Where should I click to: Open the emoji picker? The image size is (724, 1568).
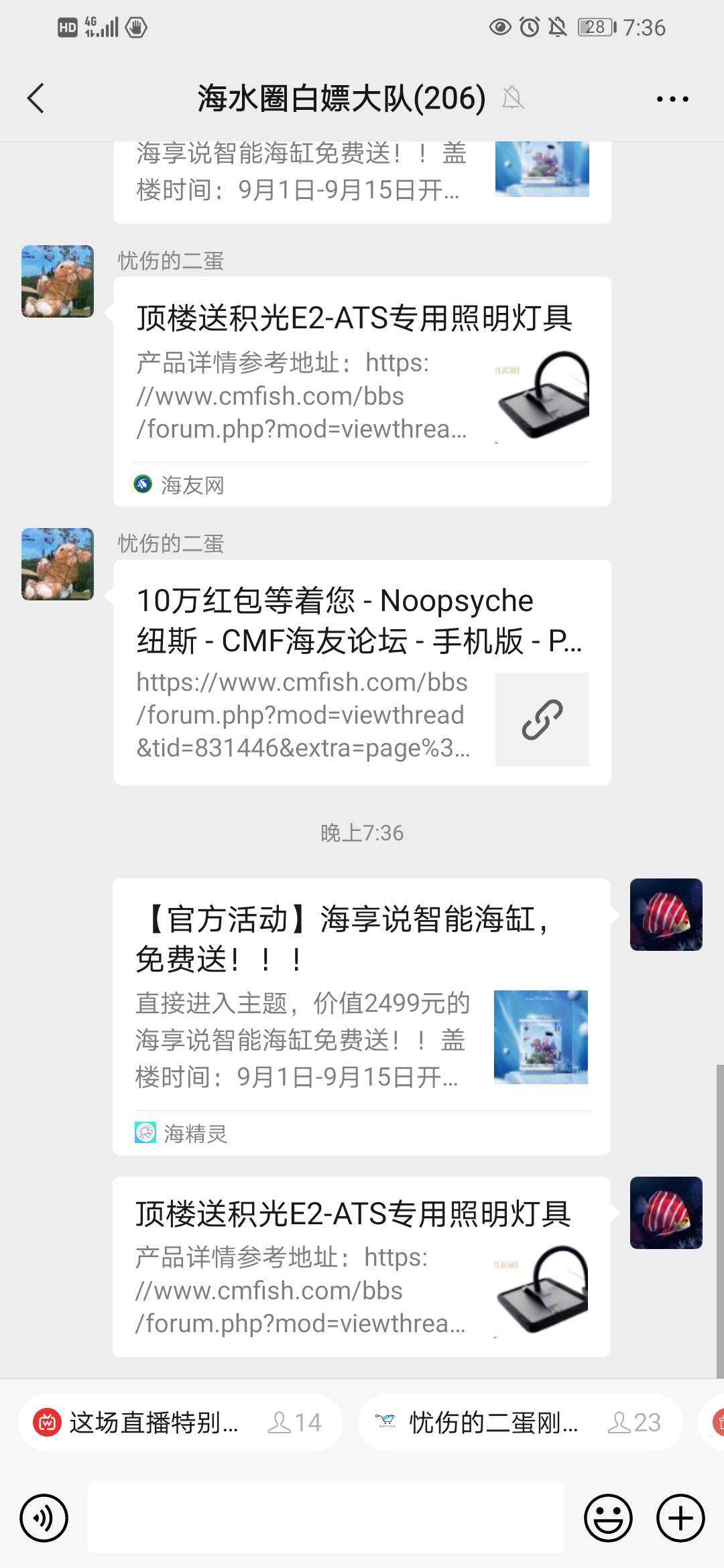(x=608, y=1518)
